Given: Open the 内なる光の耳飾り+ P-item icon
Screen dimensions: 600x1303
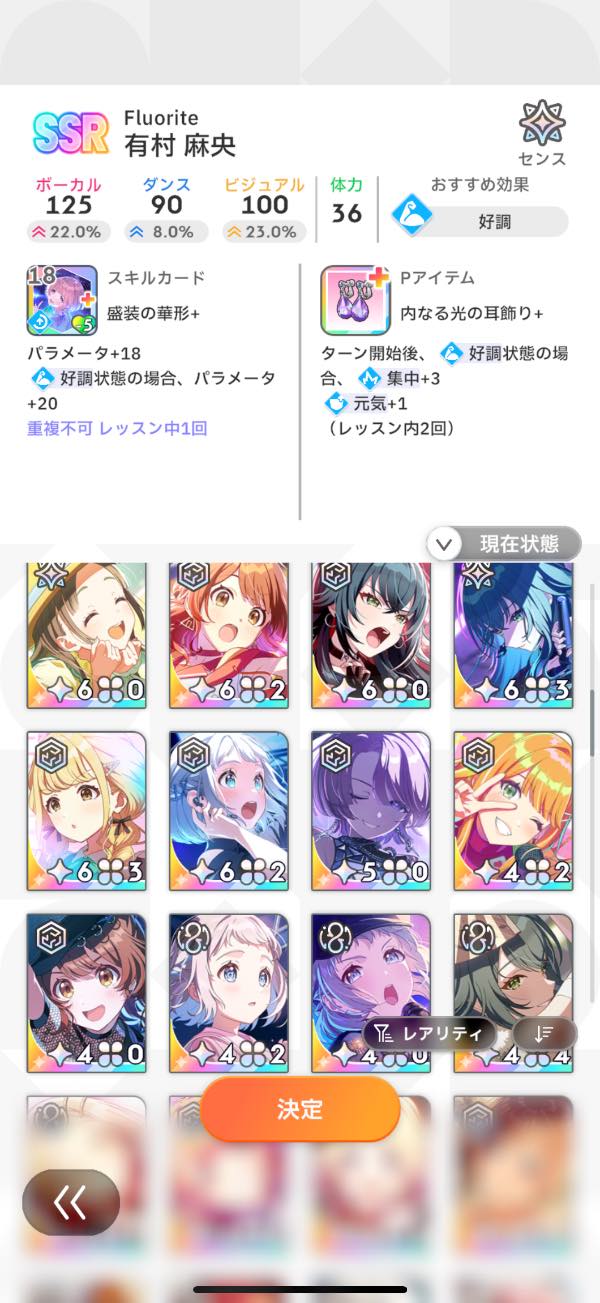Looking at the screenshot, I should pyautogui.click(x=354, y=300).
